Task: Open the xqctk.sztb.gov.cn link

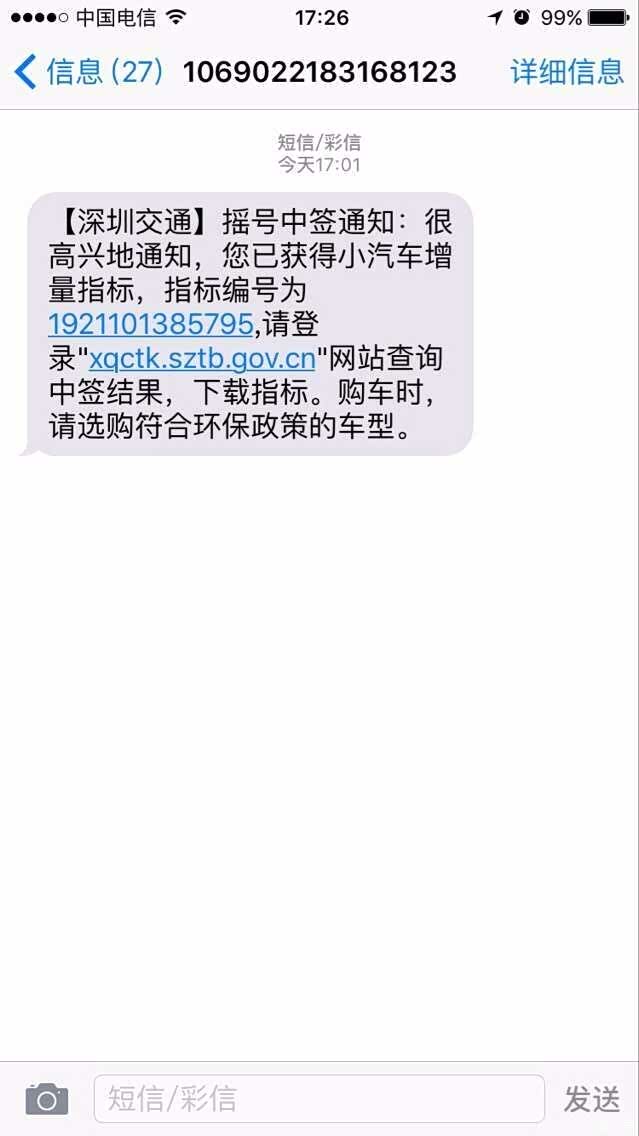Action: point(202,359)
